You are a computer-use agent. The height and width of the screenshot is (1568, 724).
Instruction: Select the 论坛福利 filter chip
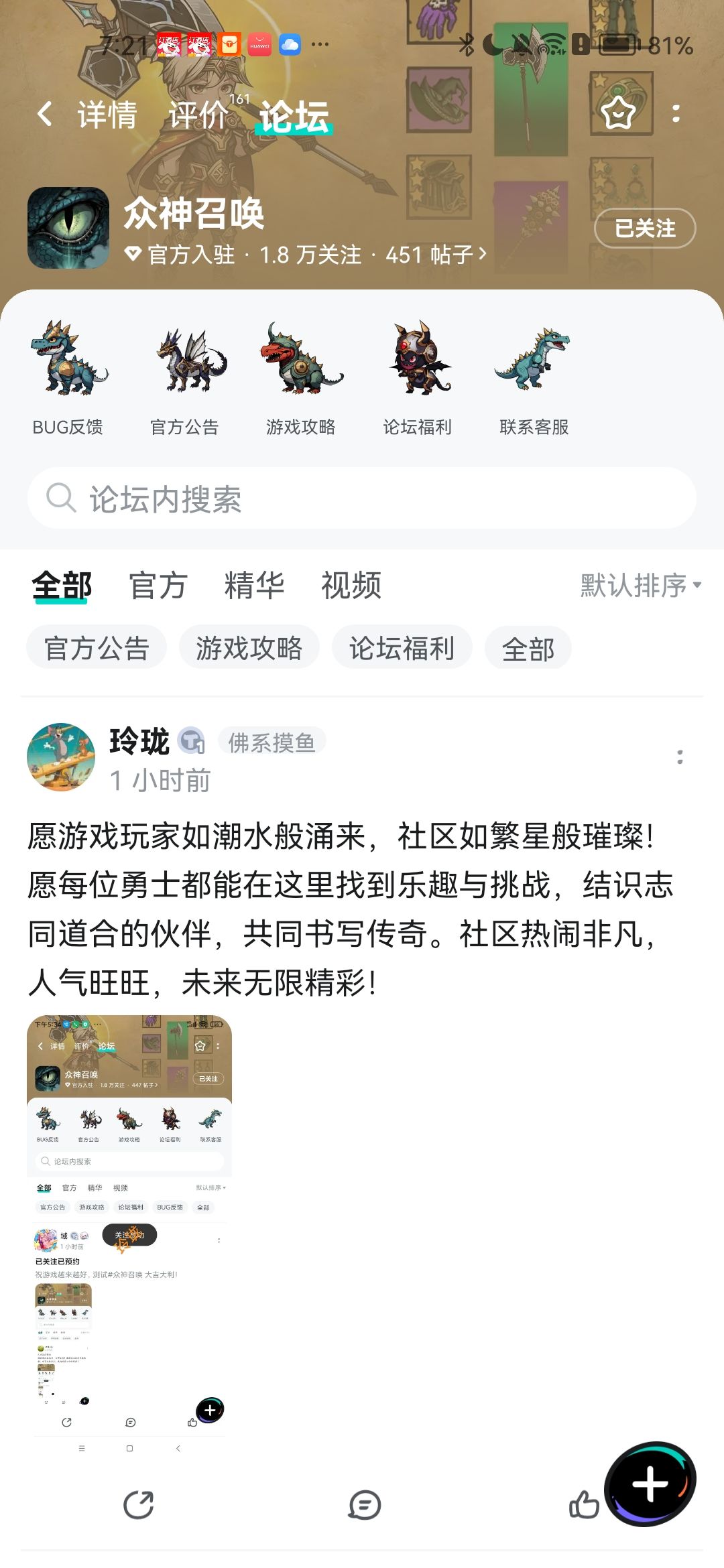coord(402,648)
